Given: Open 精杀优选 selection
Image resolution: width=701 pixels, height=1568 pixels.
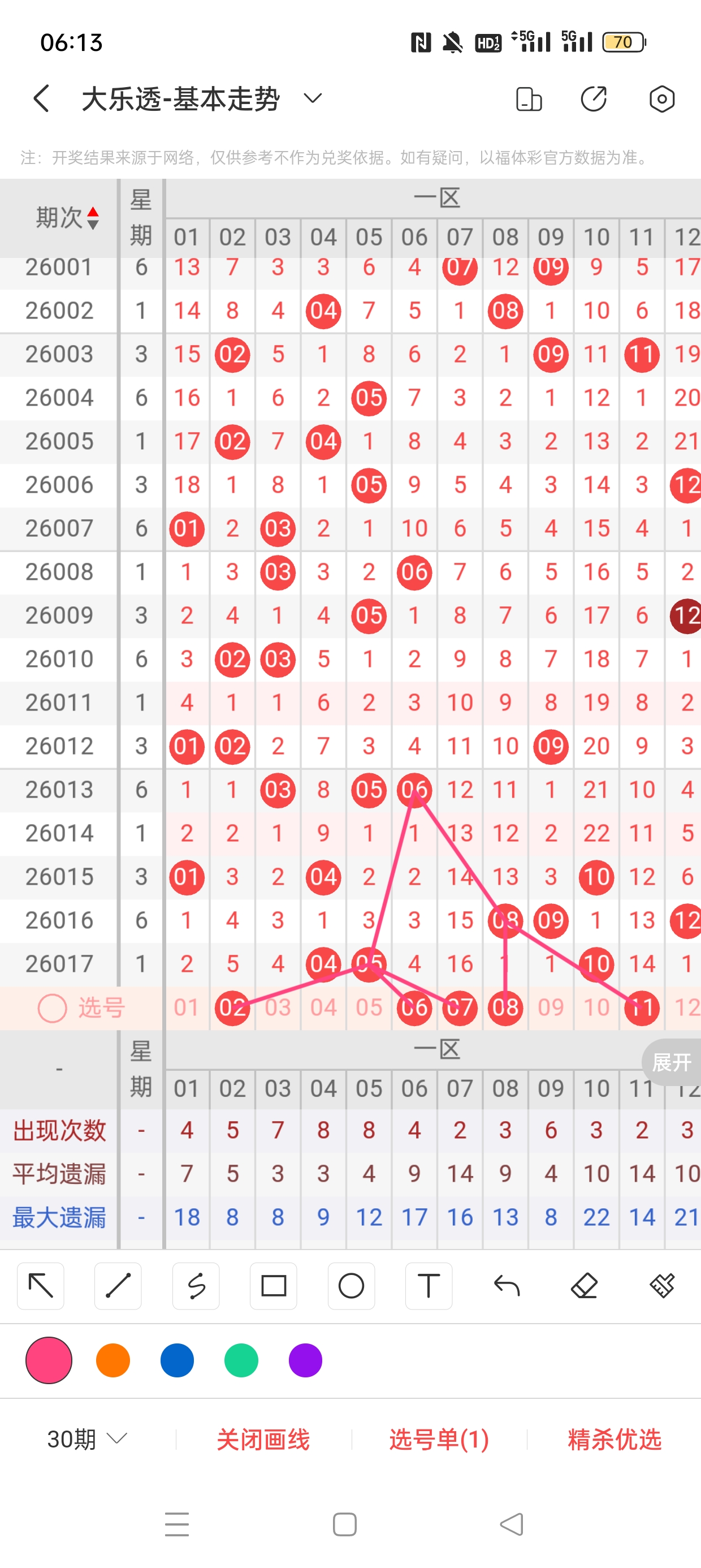Looking at the screenshot, I should 614,1440.
